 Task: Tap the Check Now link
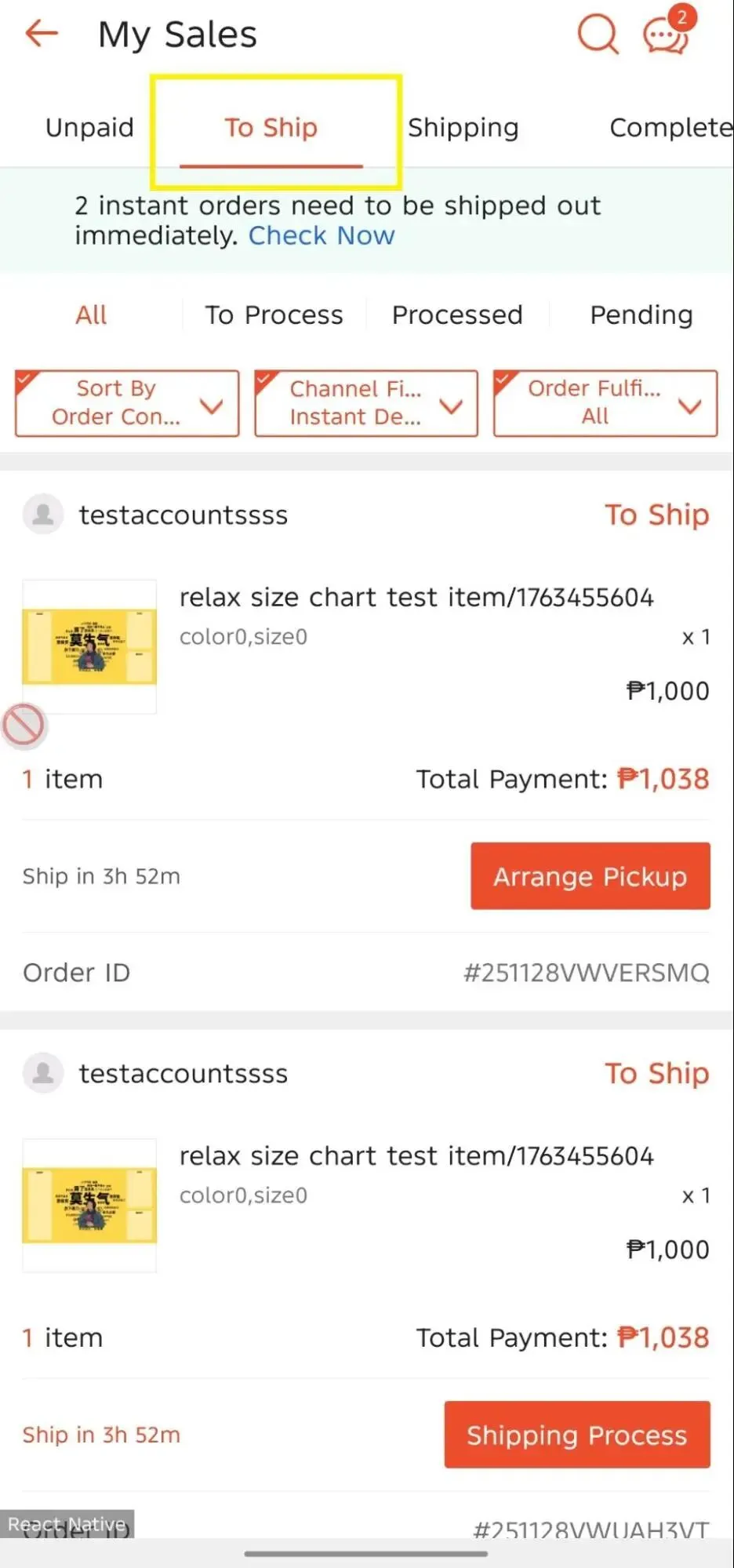322,235
